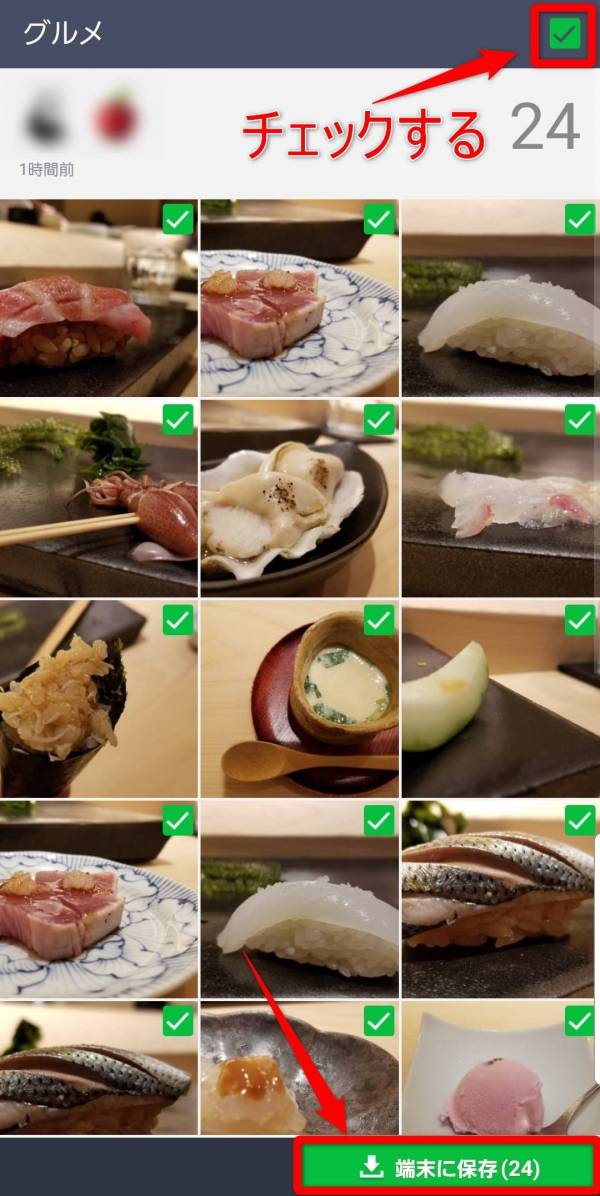Tap the 端末に保存 (24) button

pyautogui.click(x=450, y=1167)
